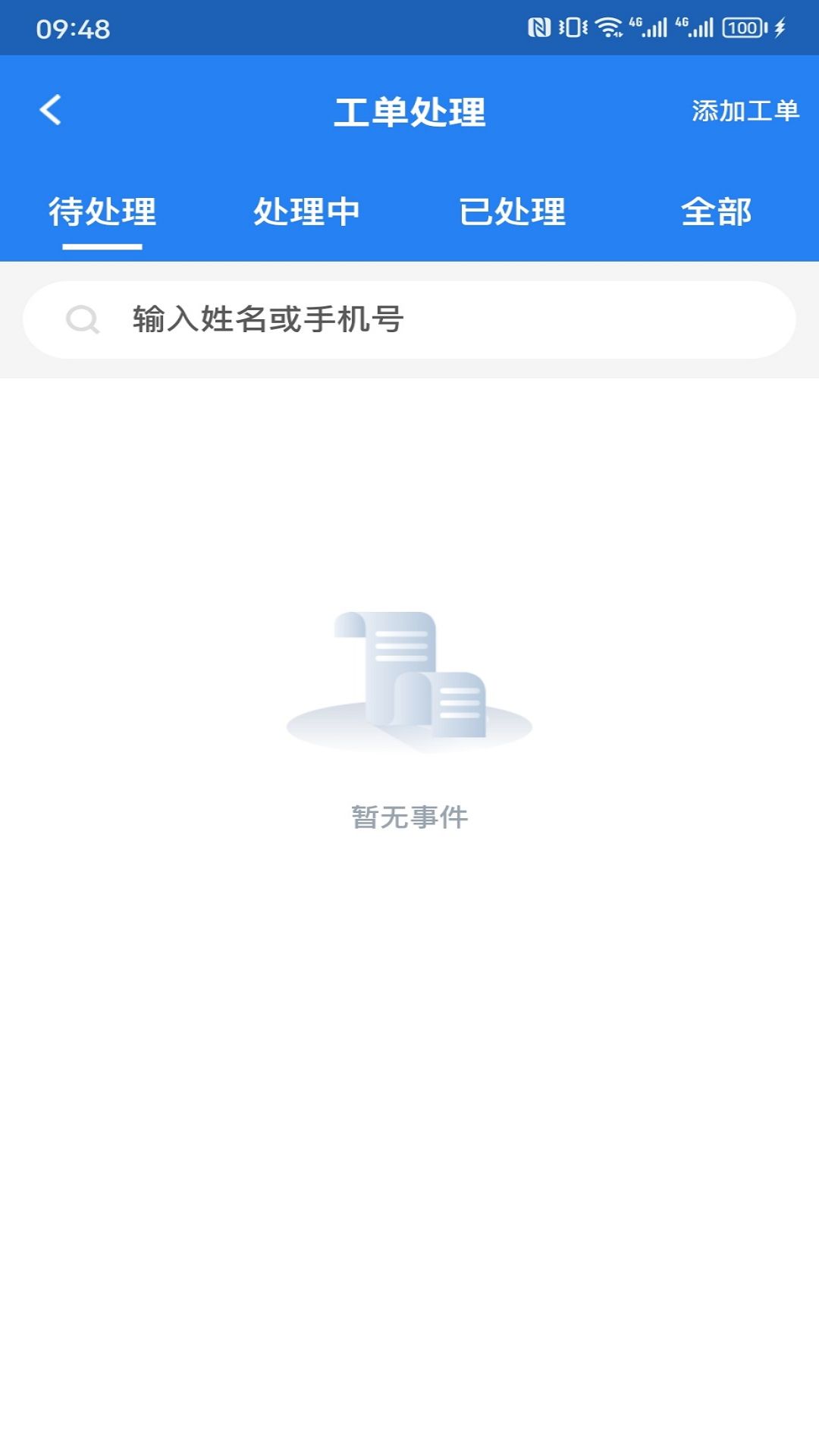The image size is (819, 1456).
Task: Tap 添加工单 to add a work order
Action: tap(743, 111)
